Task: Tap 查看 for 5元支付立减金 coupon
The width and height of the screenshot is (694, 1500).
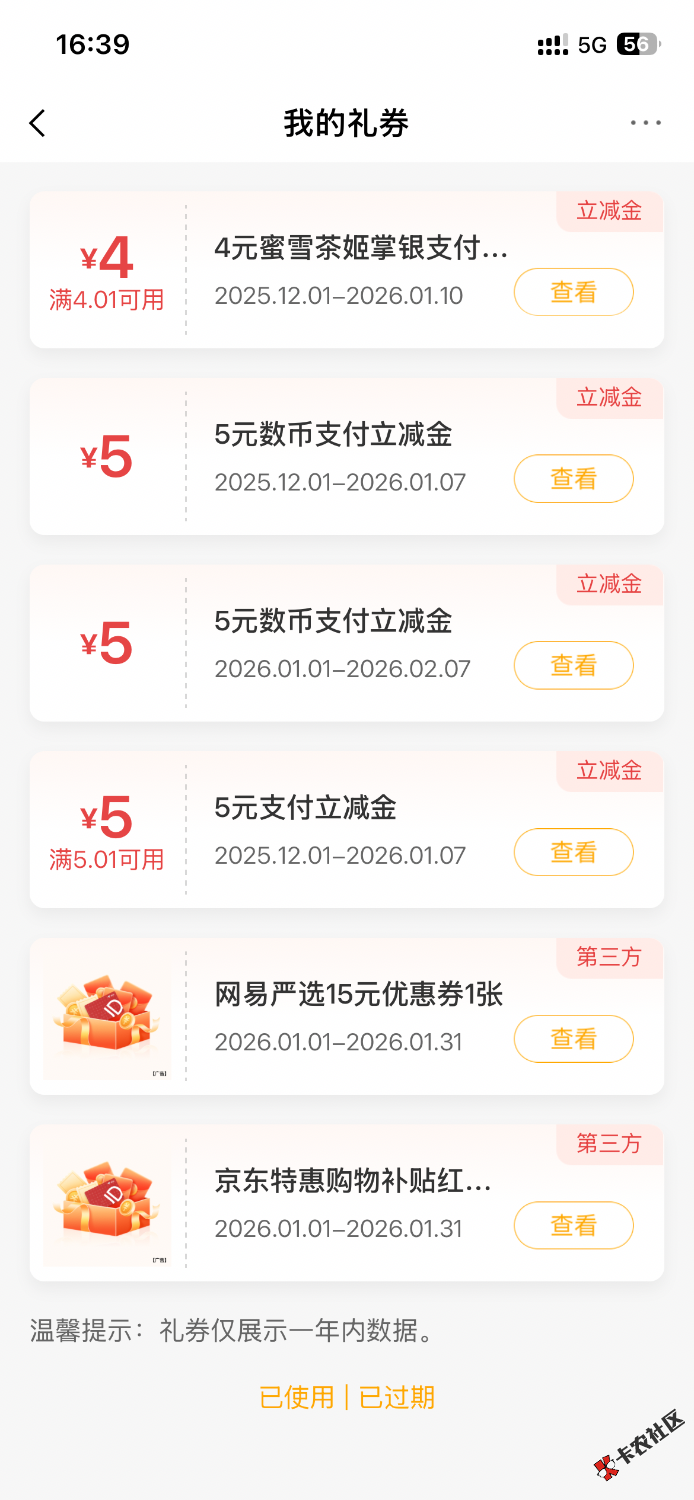Action: click(573, 852)
